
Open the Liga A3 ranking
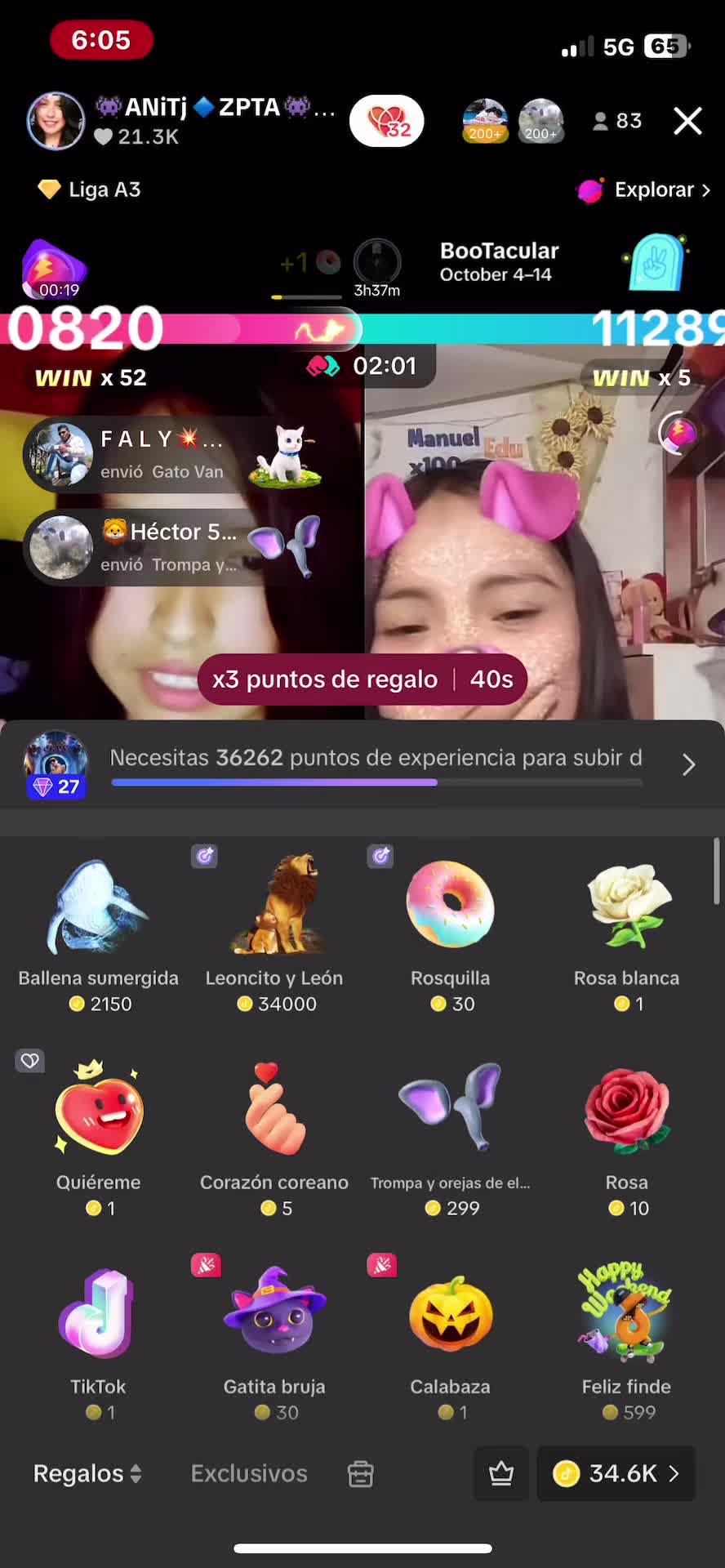pyautogui.click(x=90, y=190)
